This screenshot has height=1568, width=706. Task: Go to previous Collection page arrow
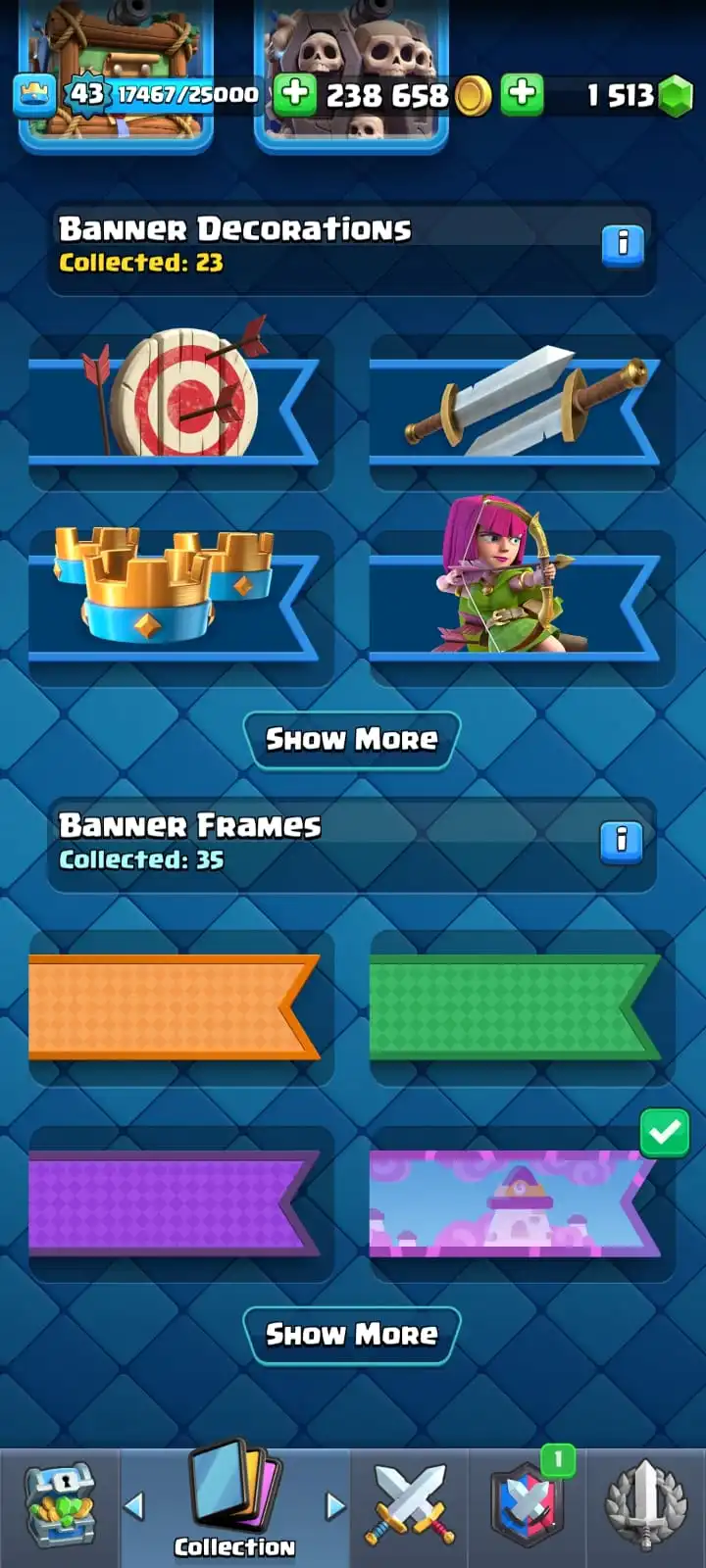click(135, 1505)
